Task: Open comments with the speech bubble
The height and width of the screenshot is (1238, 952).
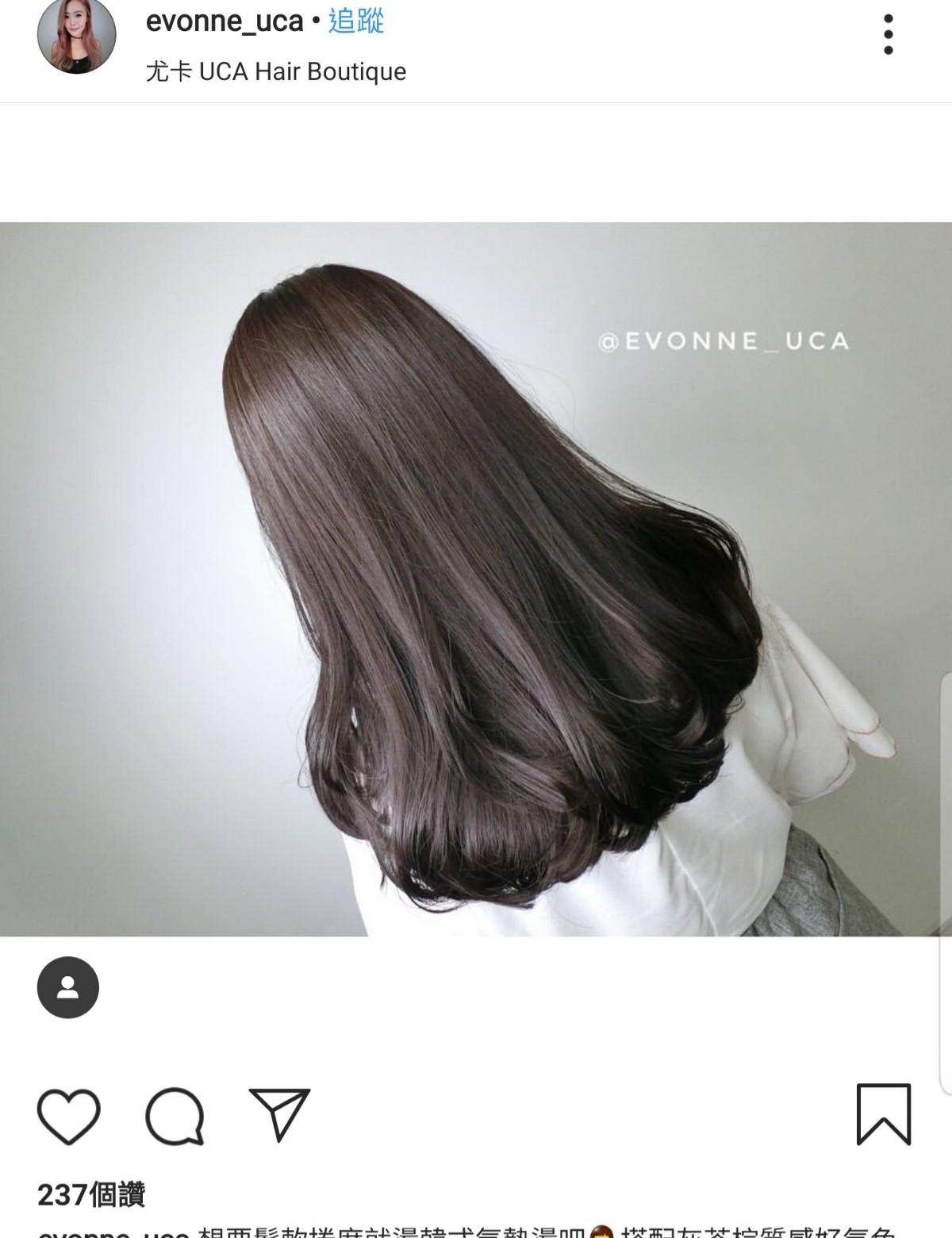Action: click(175, 1115)
